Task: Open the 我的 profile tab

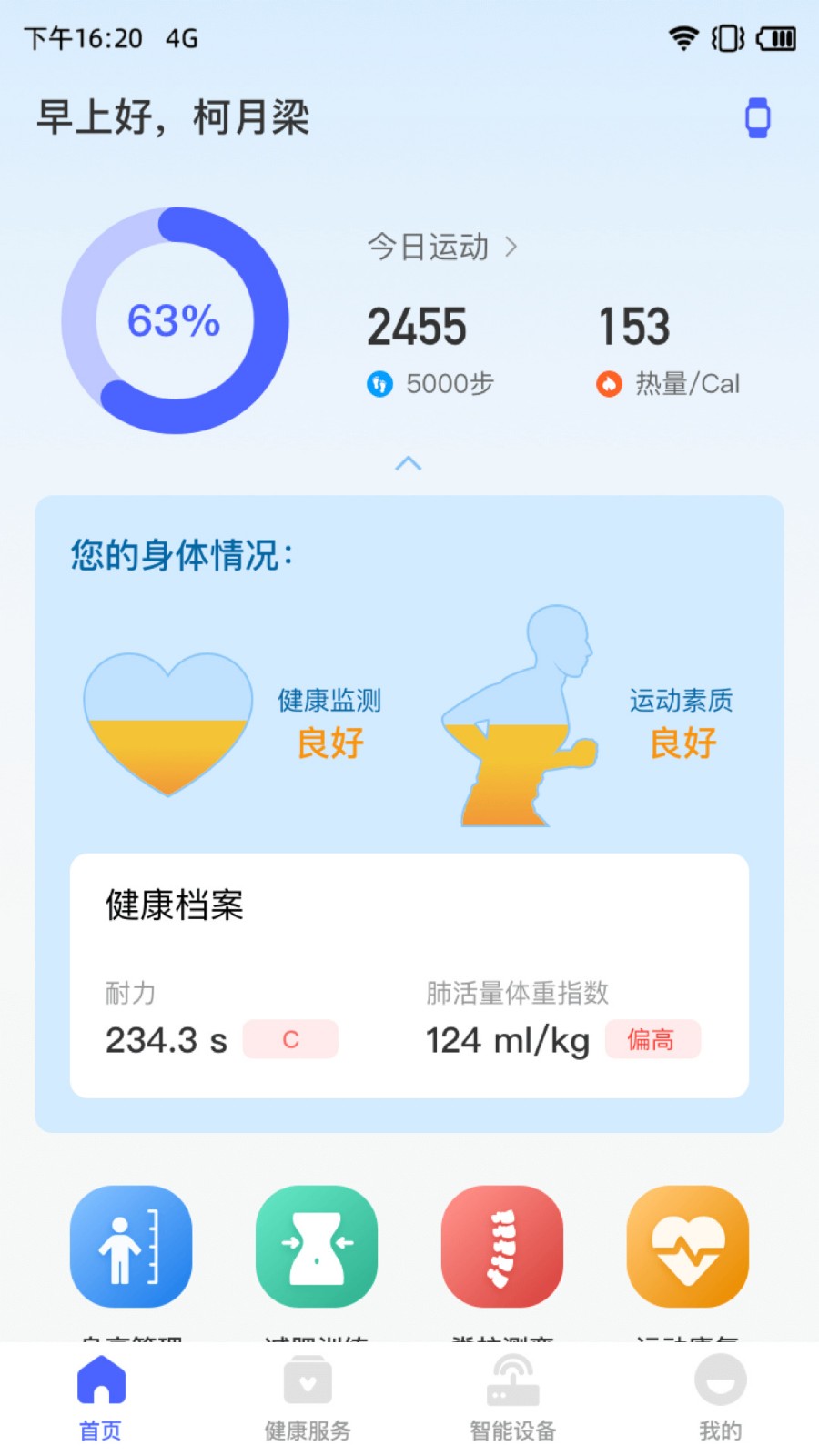Action: [x=720, y=1399]
